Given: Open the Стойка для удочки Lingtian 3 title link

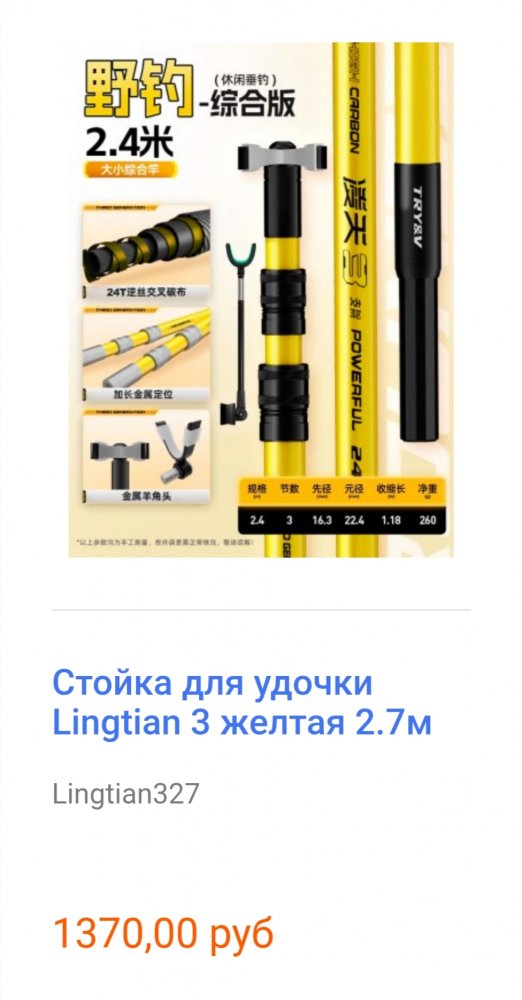Looking at the screenshot, I should point(242,703).
